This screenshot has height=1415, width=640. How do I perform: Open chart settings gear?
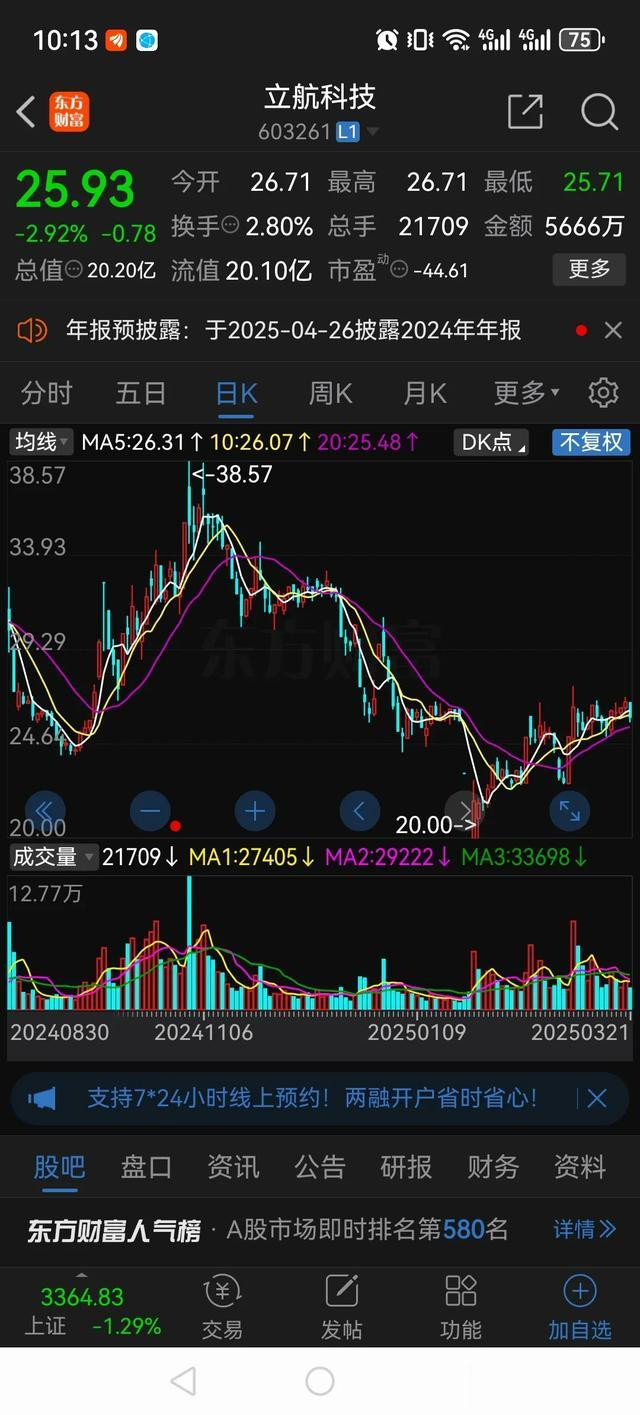coord(603,393)
